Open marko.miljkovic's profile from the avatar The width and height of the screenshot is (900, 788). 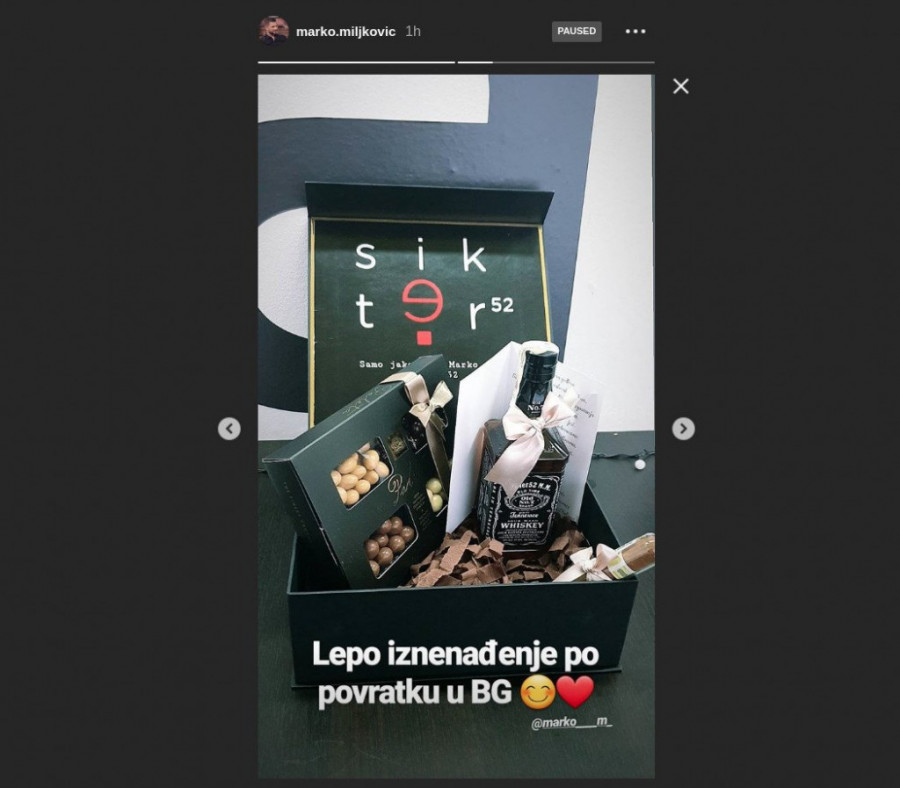(273, 31)
